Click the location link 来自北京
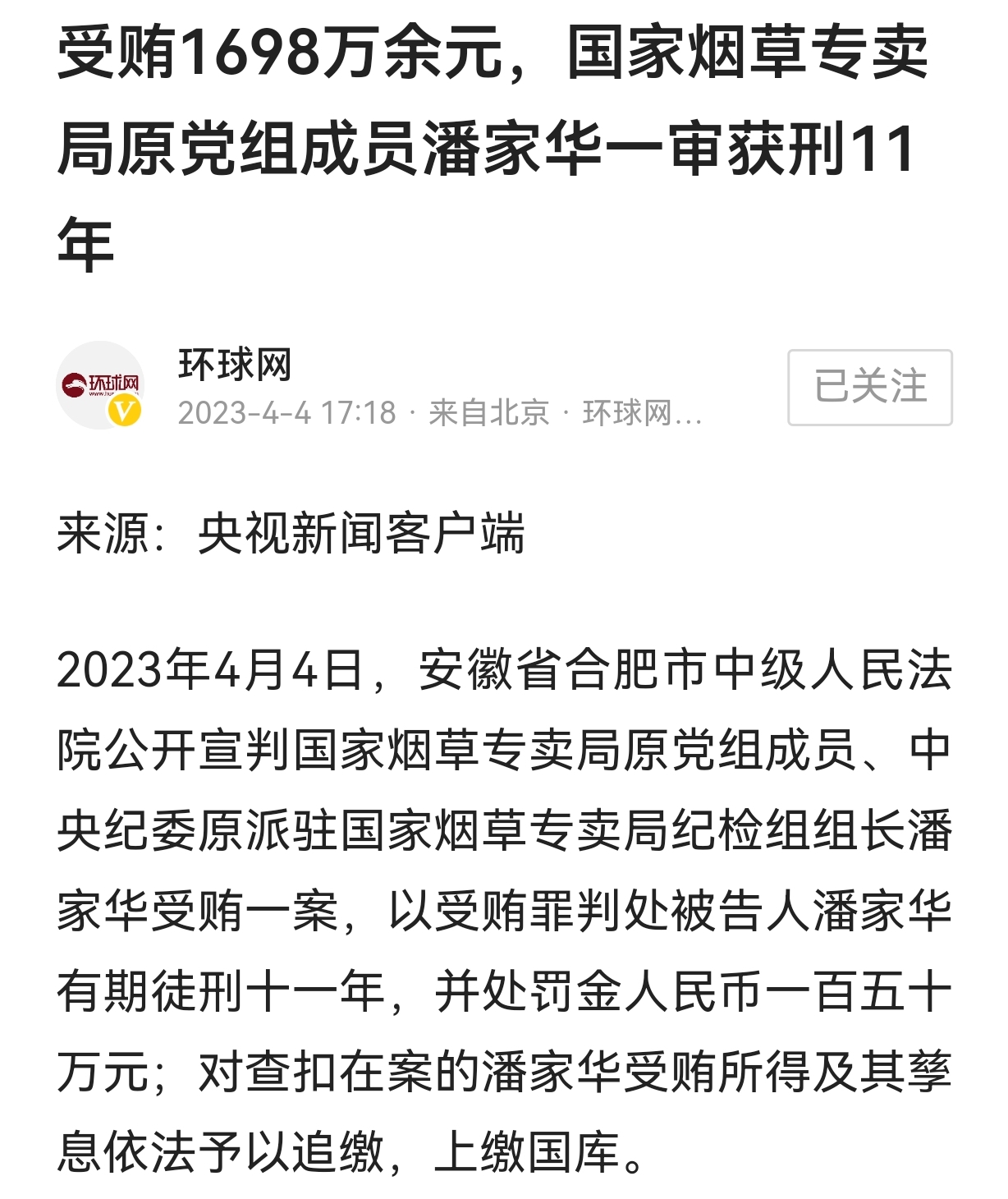 [x=488, y=415]
